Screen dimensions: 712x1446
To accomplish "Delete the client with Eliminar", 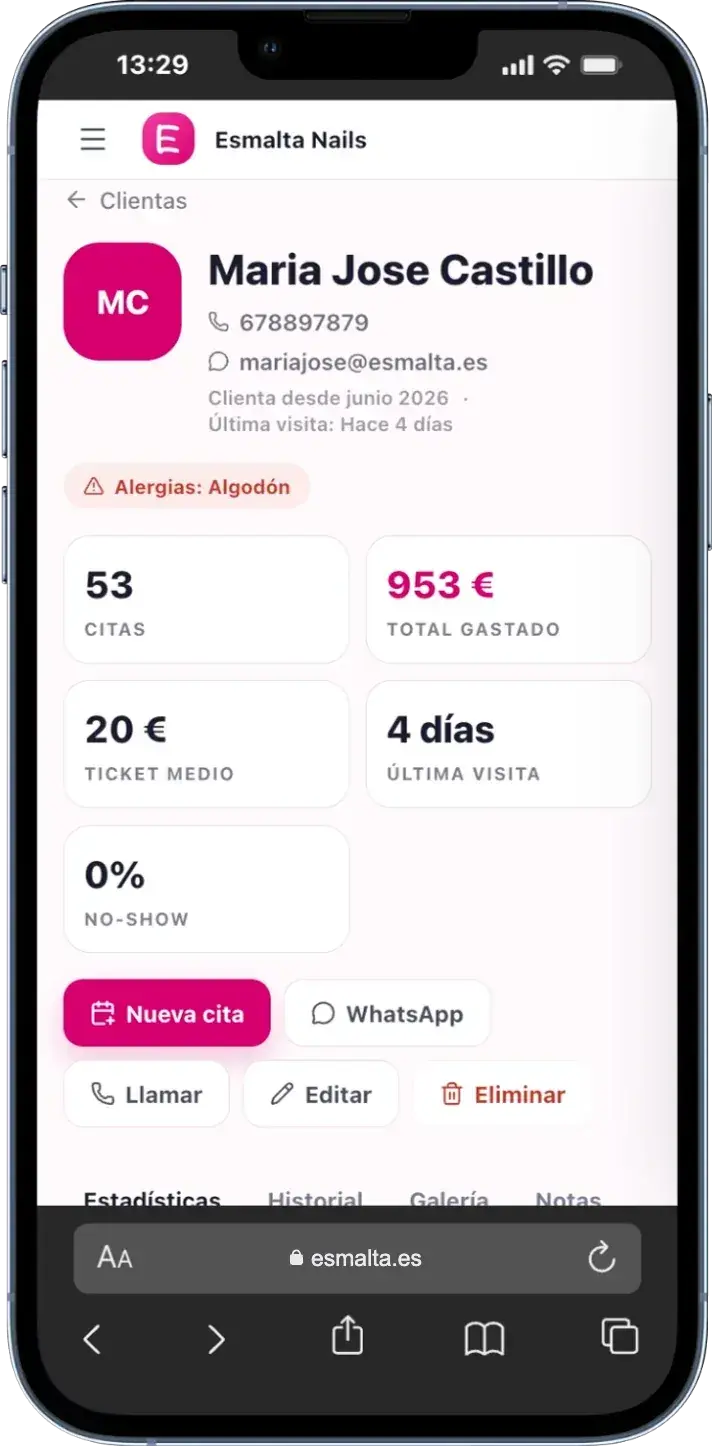I will 503,1094.
